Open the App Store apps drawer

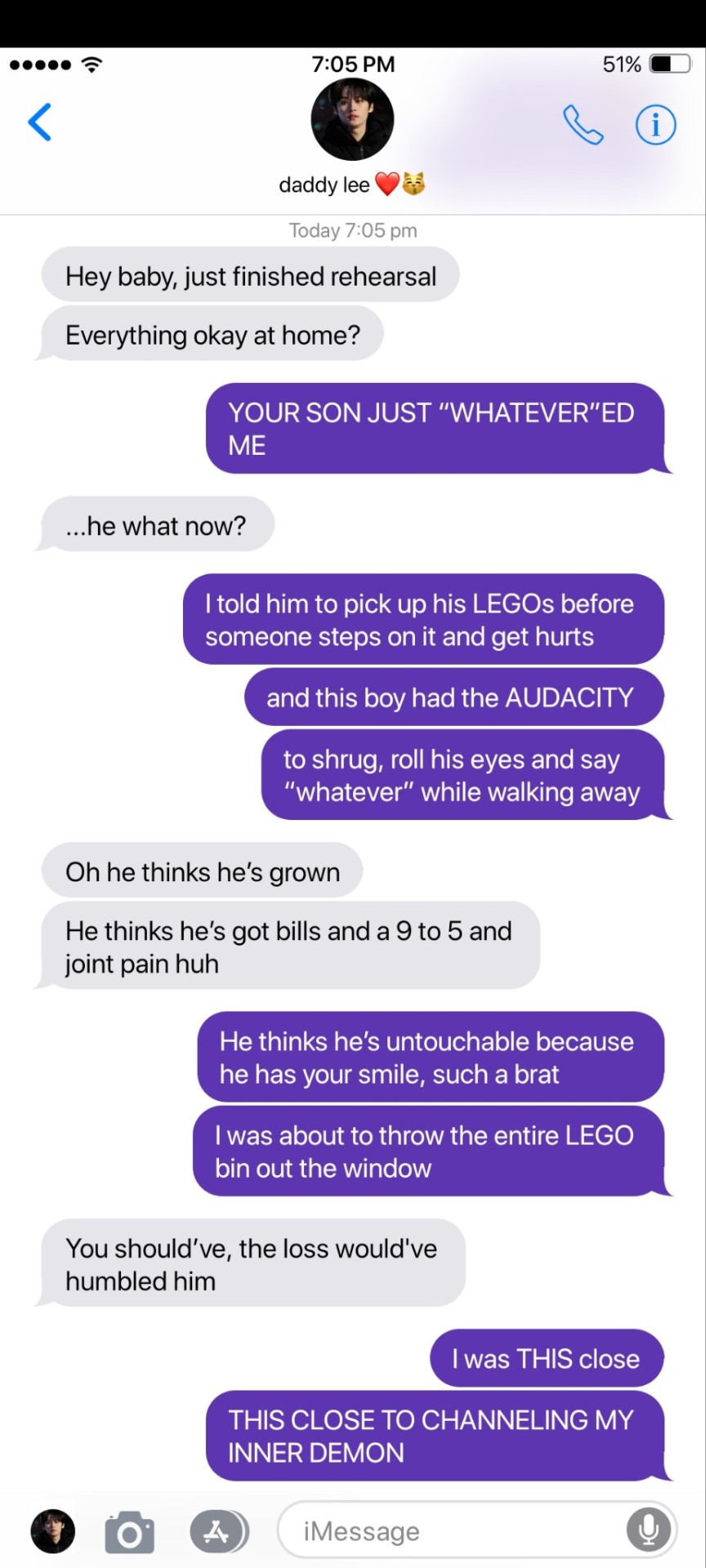[x=217, y=1531]
